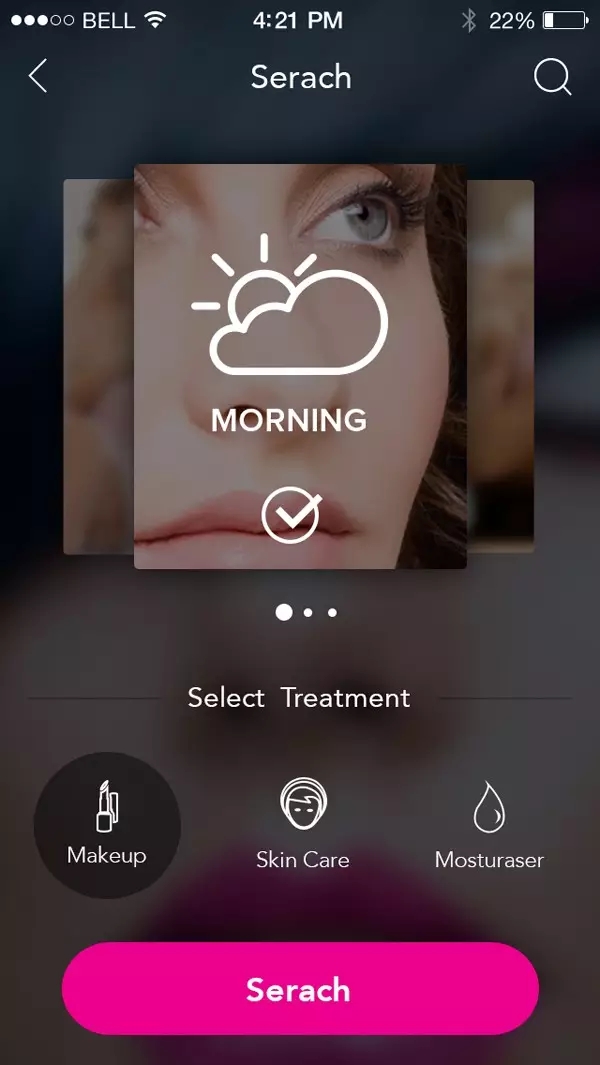The image size is (600, 1065).
Task: Go back using the top-left arrow
Action: click(38, 76)
